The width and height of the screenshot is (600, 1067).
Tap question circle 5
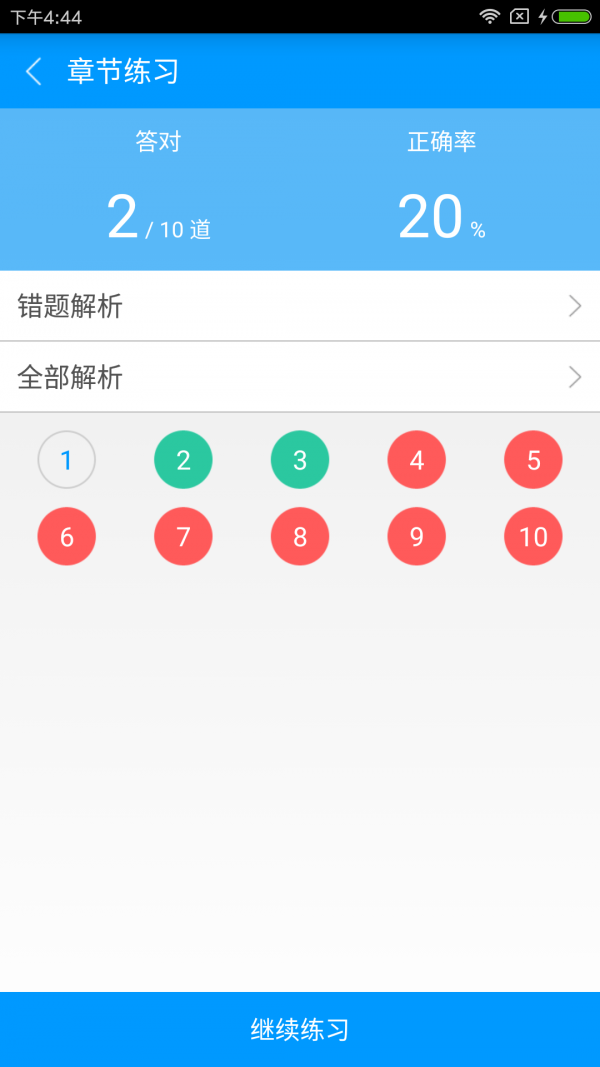[533, 460]
